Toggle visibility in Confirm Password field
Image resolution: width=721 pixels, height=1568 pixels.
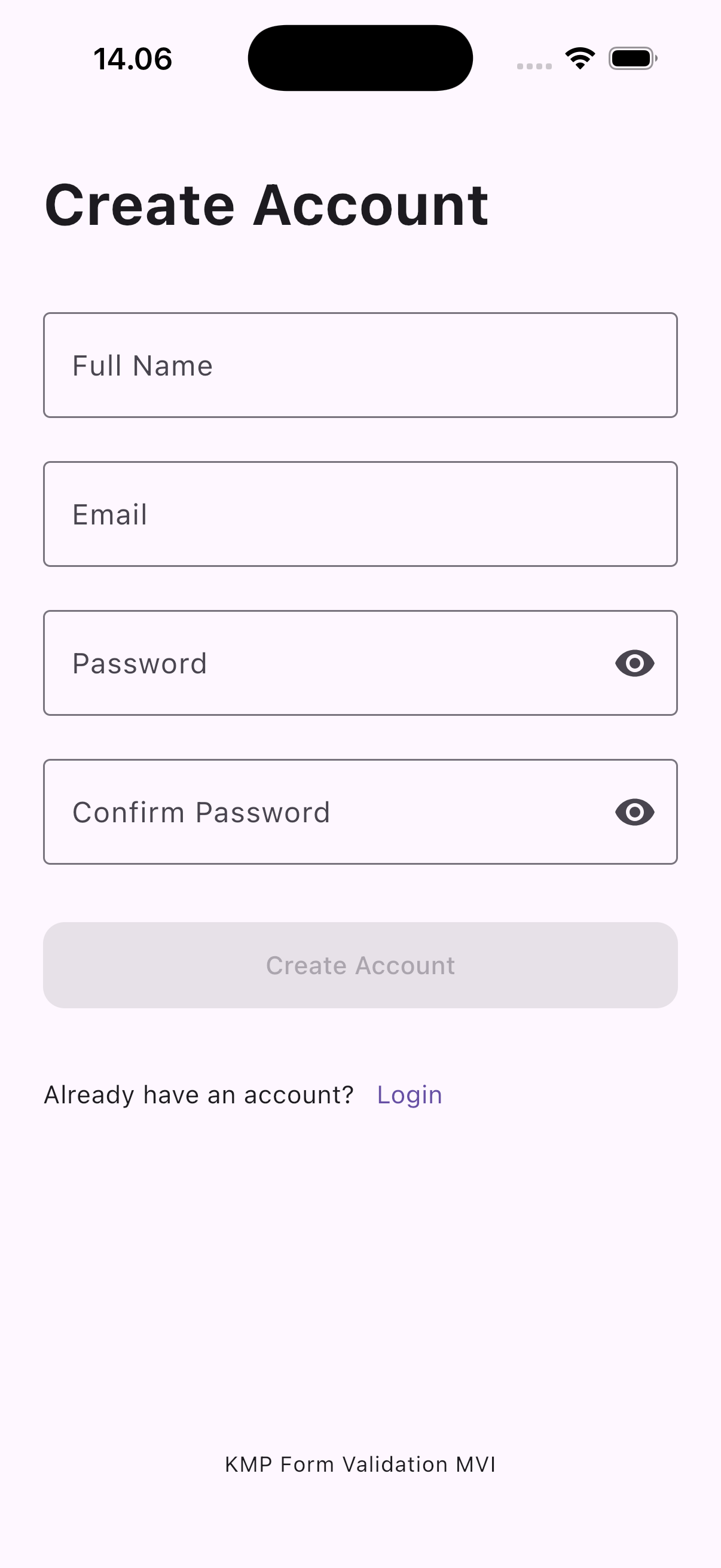click(x=634, y=812)
